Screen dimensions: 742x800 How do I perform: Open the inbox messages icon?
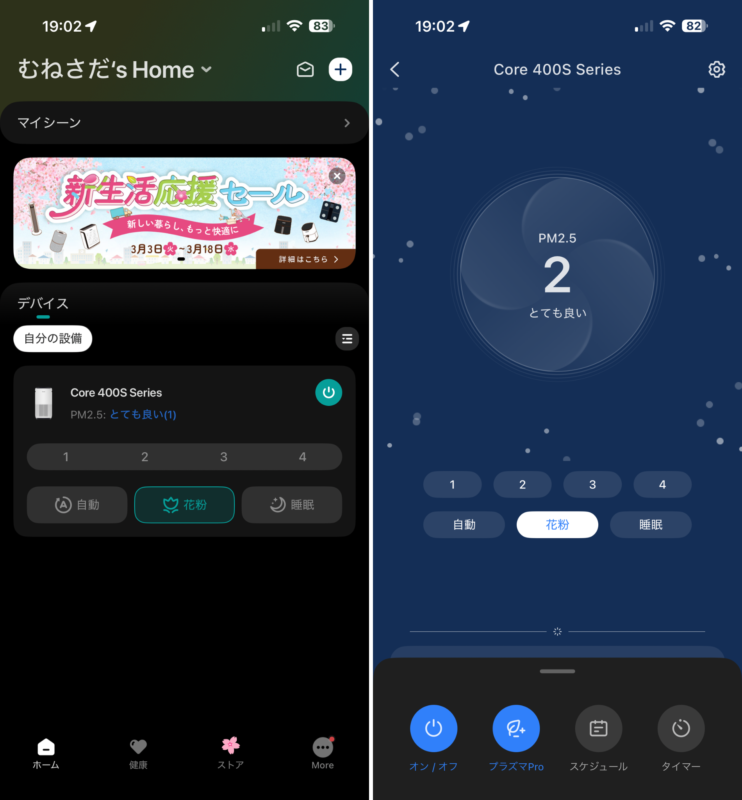click(x=305, y=69)
